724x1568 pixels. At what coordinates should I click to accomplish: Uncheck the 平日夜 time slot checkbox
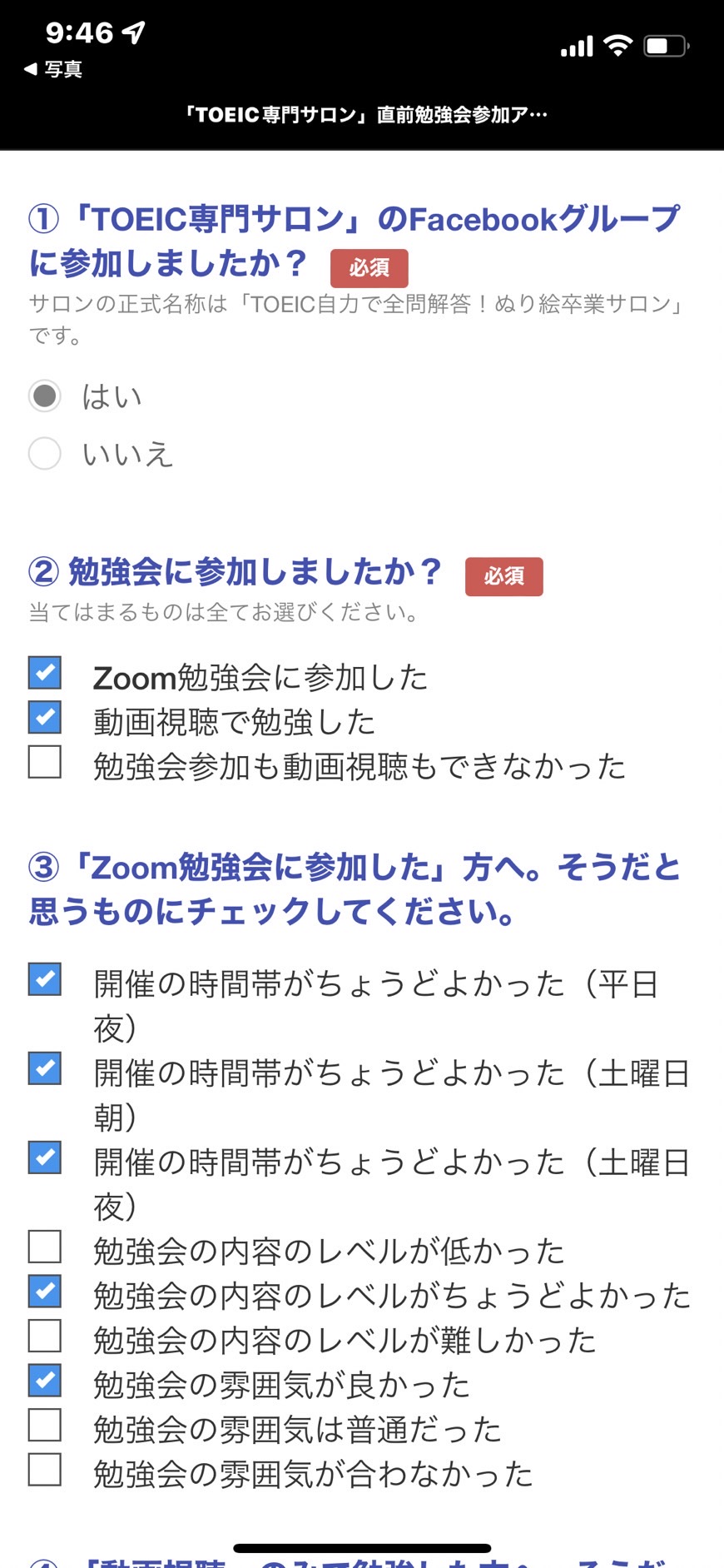click(x=45, y=979)
